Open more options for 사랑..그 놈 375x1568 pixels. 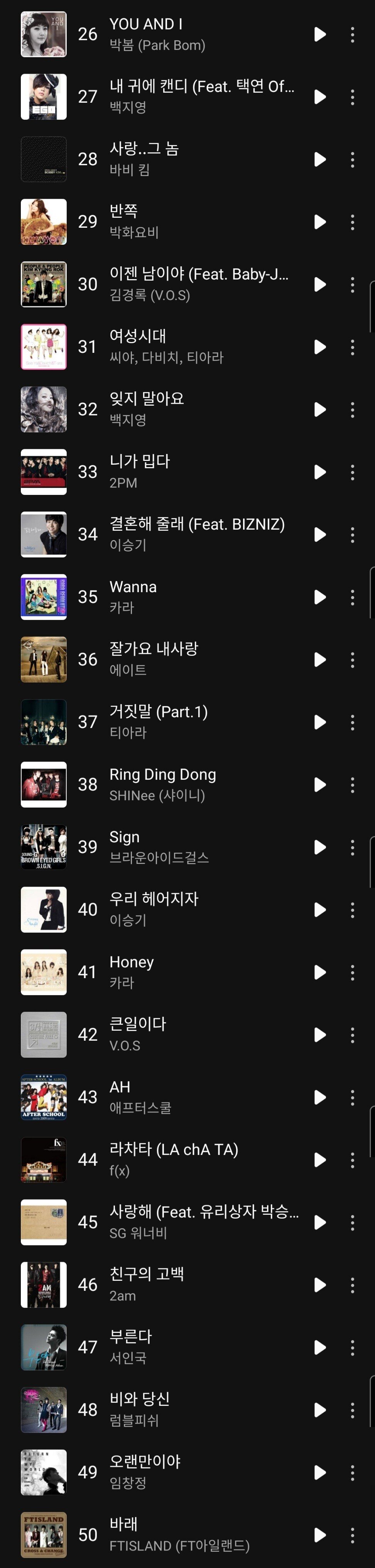tap(353, 159)
